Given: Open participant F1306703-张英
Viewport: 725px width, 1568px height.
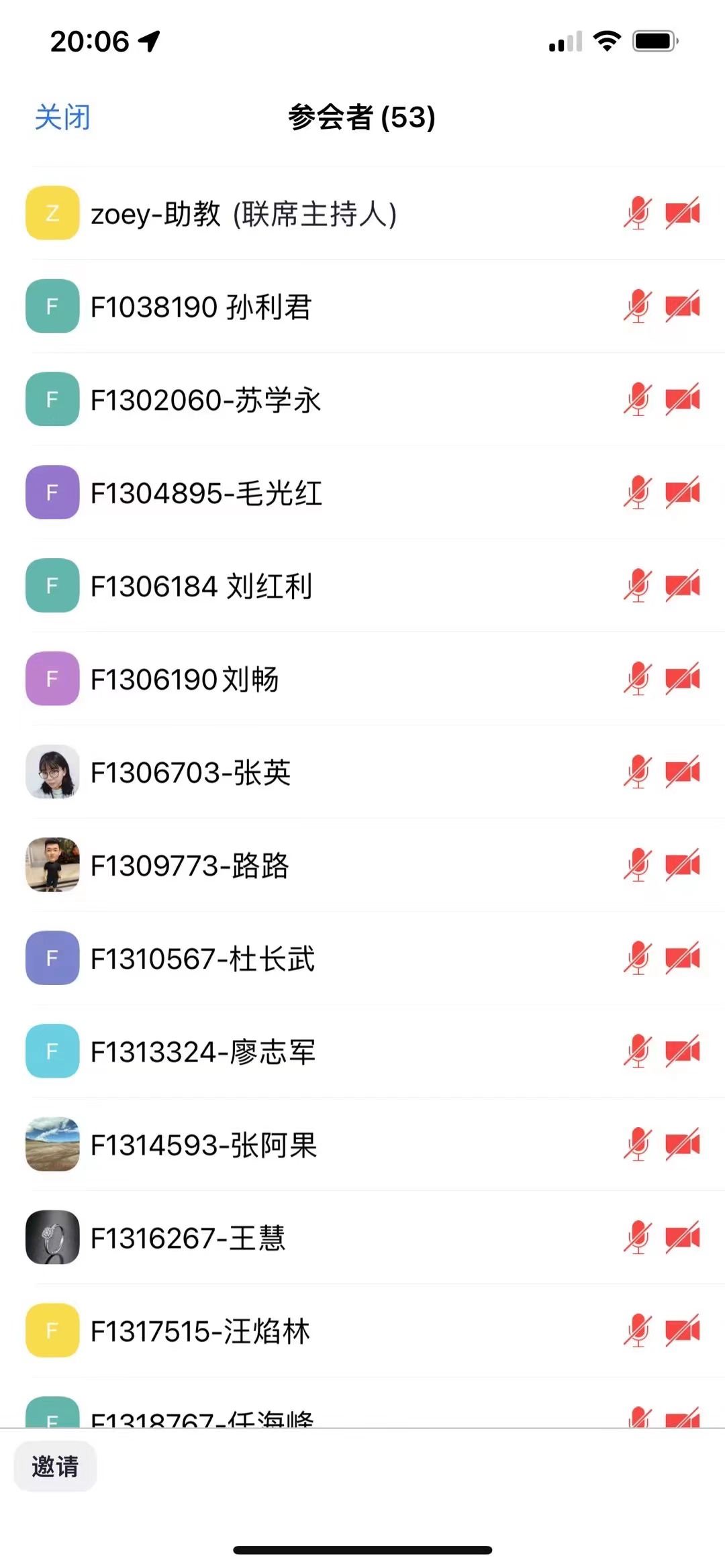Looking at the screenshot, I should click(191, 773).
